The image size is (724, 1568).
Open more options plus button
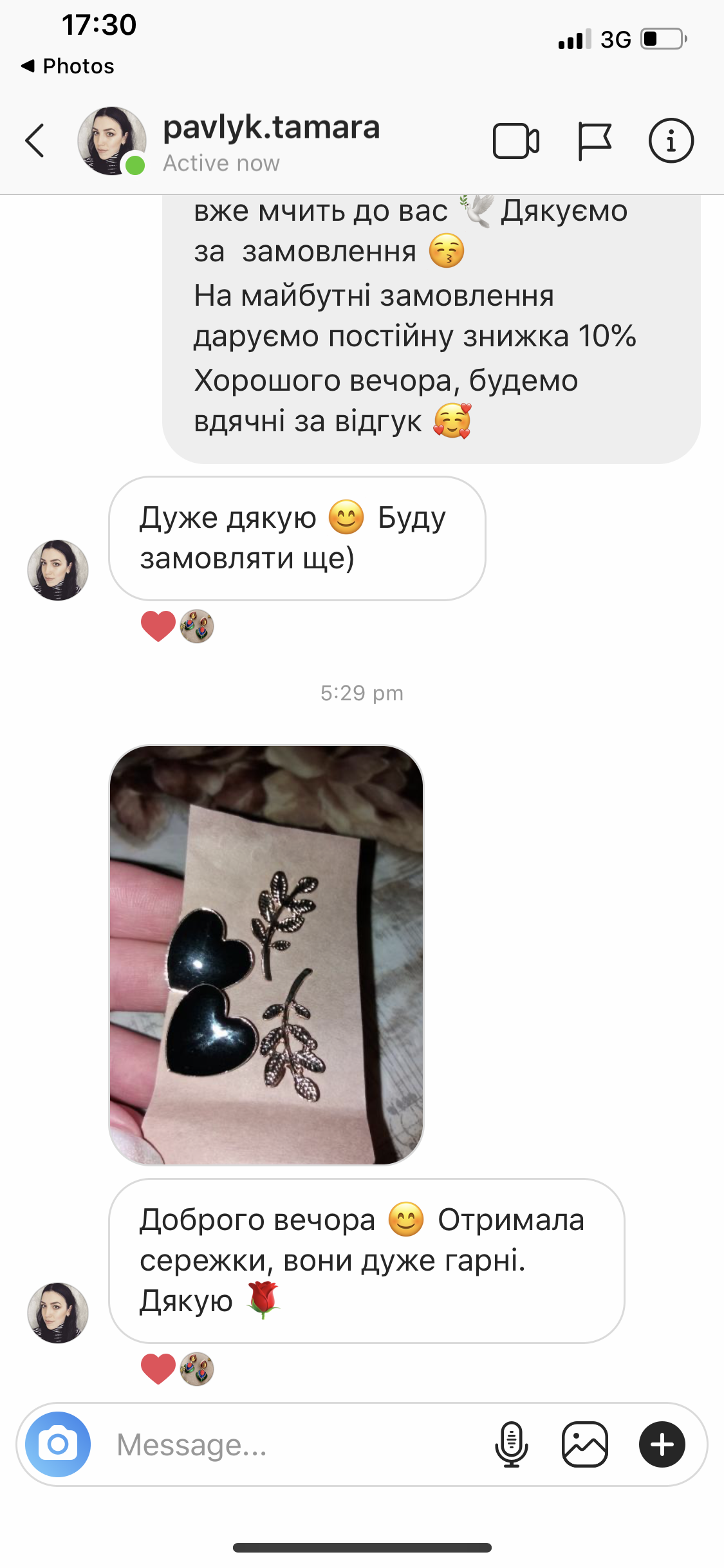point(662,1444)
